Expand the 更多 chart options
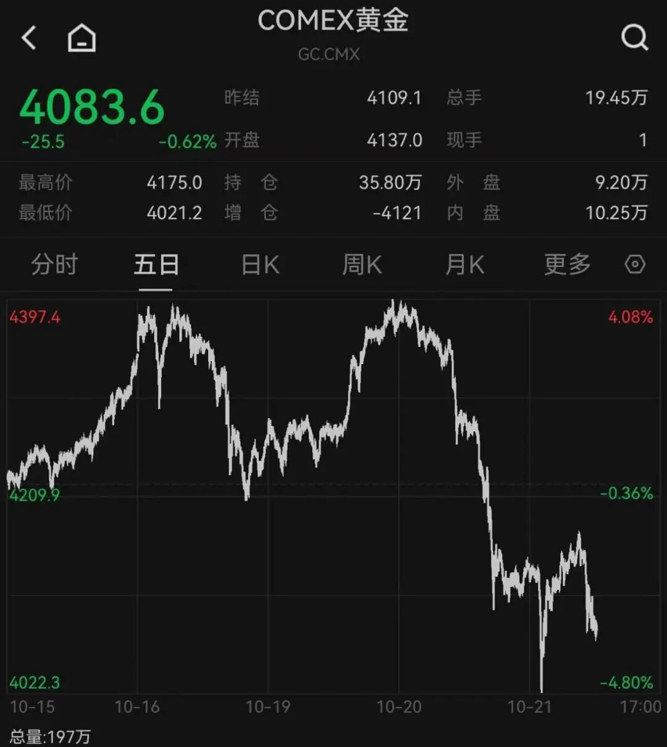This screenshot has width=667, height=747. (567, 265)
